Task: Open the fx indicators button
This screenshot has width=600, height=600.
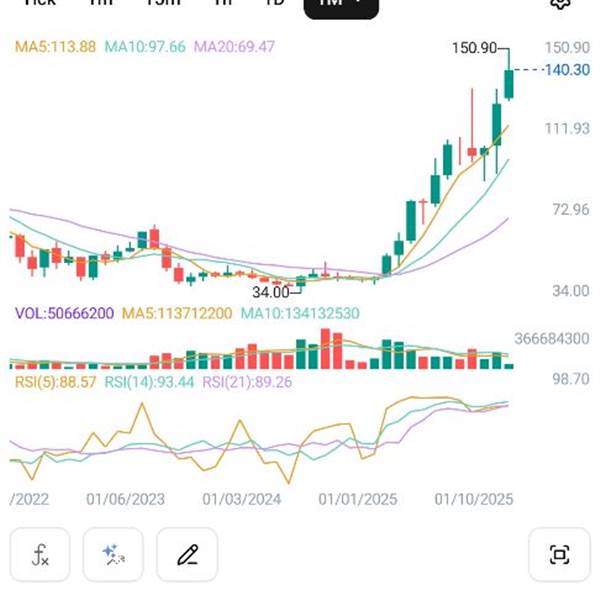Action: tap(40, 554)
